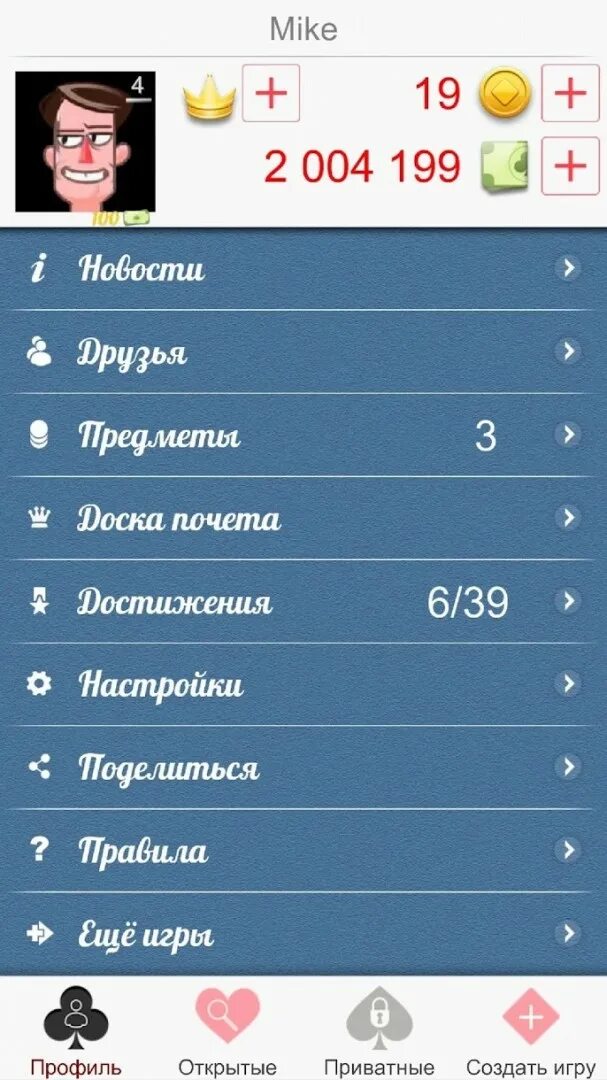Read the Правила
The image size is (607, 1080).
pyautogui.click(x=303, y=851)
